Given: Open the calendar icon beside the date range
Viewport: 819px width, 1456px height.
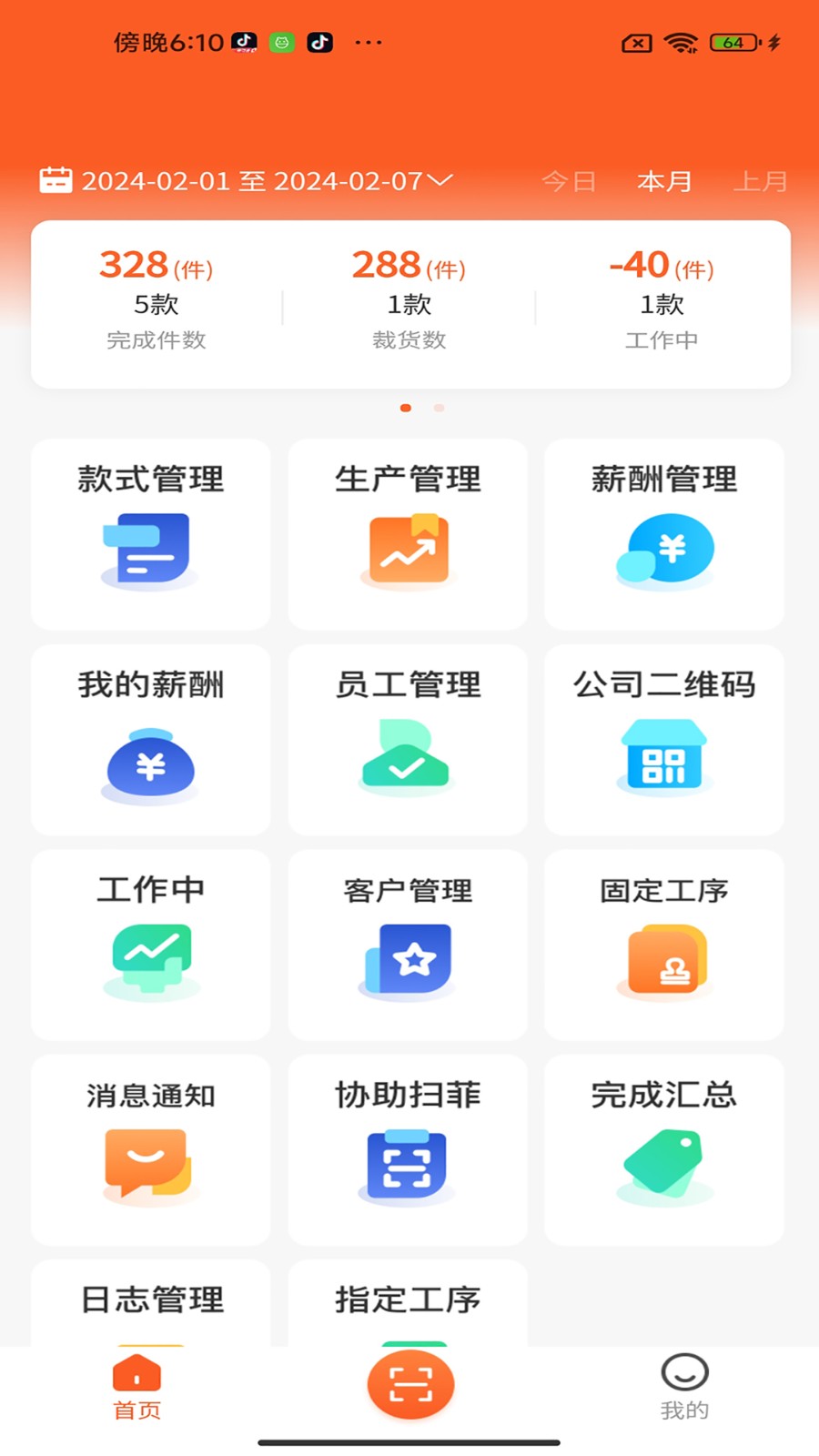Looking at the screenshot, I should click(x=56, y=180).
